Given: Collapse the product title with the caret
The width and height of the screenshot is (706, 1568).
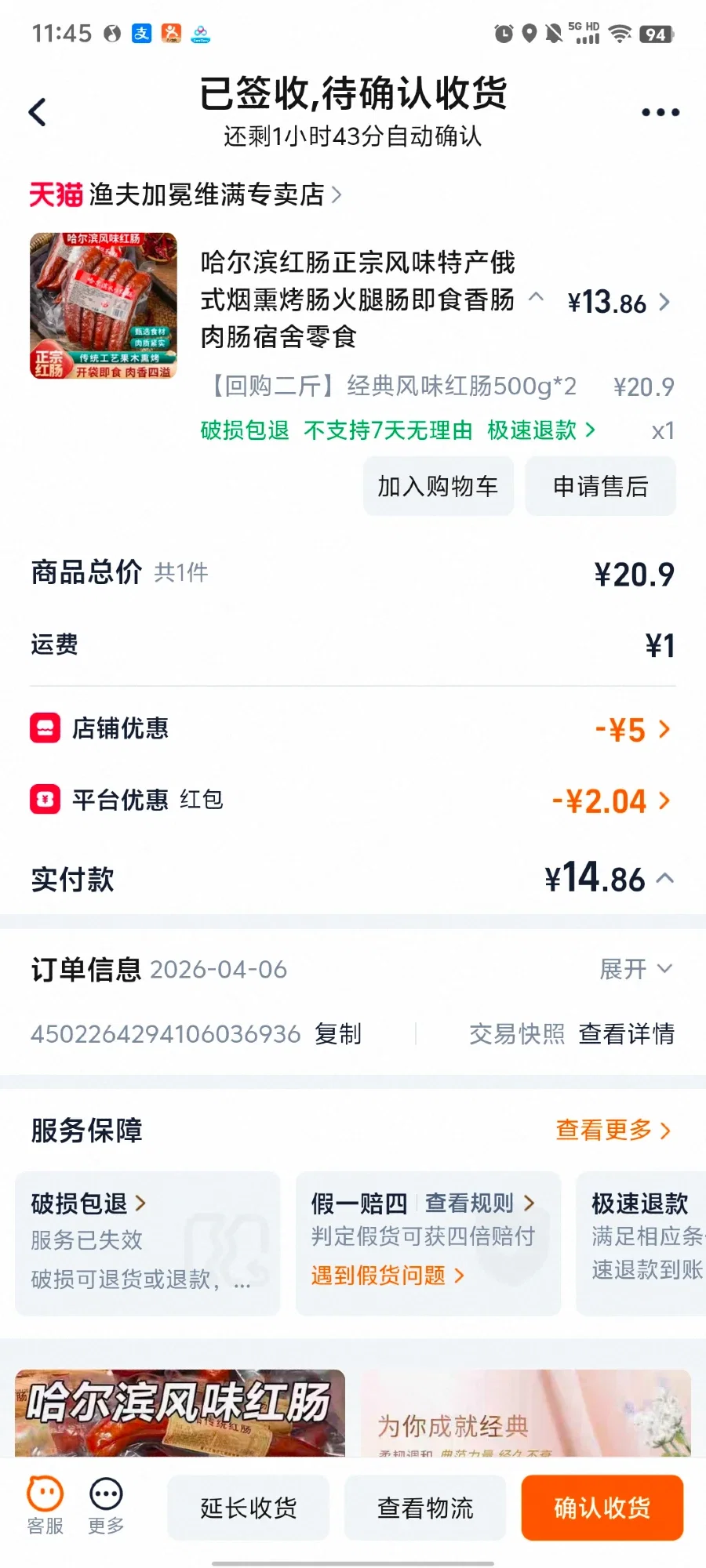Looking at the screenshot, I should tap(537, 299).
